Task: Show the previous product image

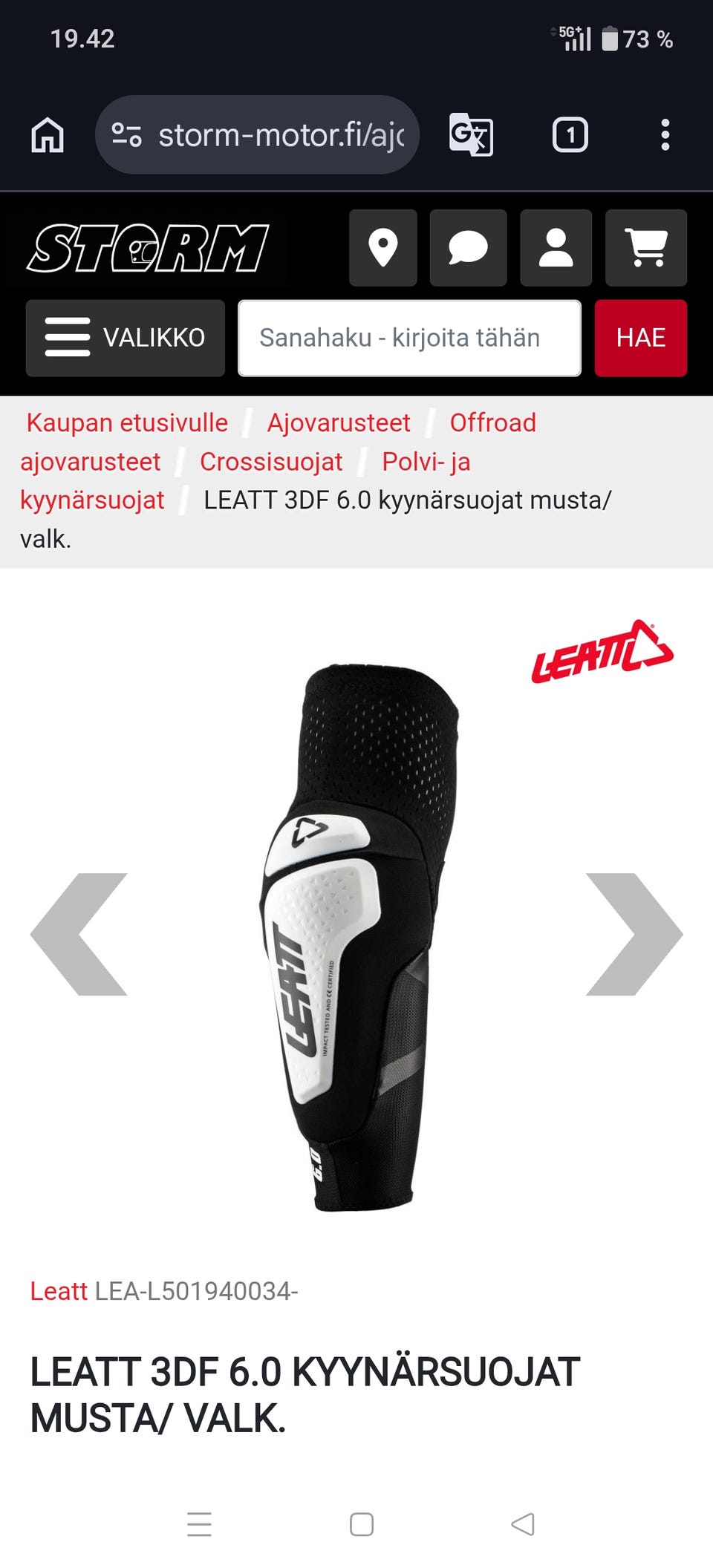Action: 79,934
